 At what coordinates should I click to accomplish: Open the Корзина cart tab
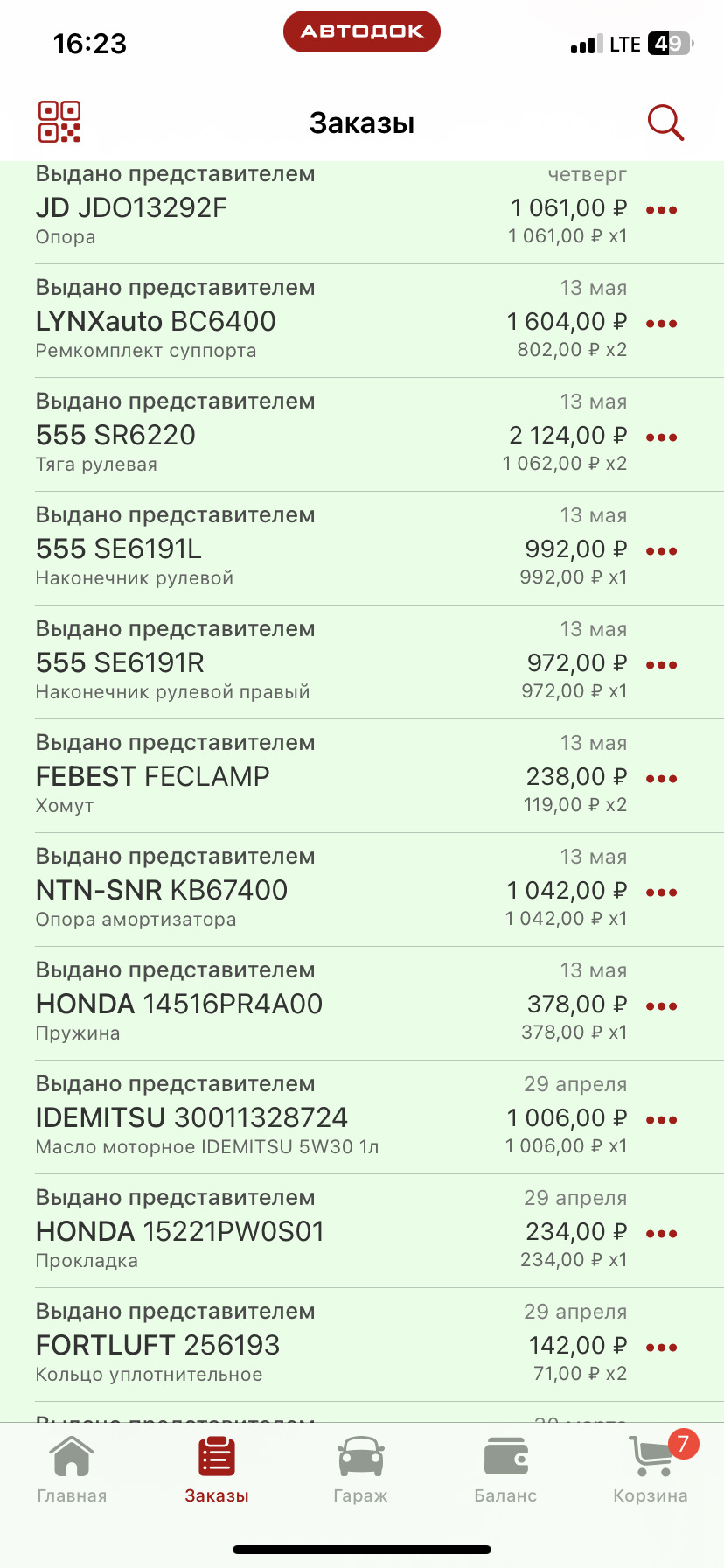click(651, 1470)
